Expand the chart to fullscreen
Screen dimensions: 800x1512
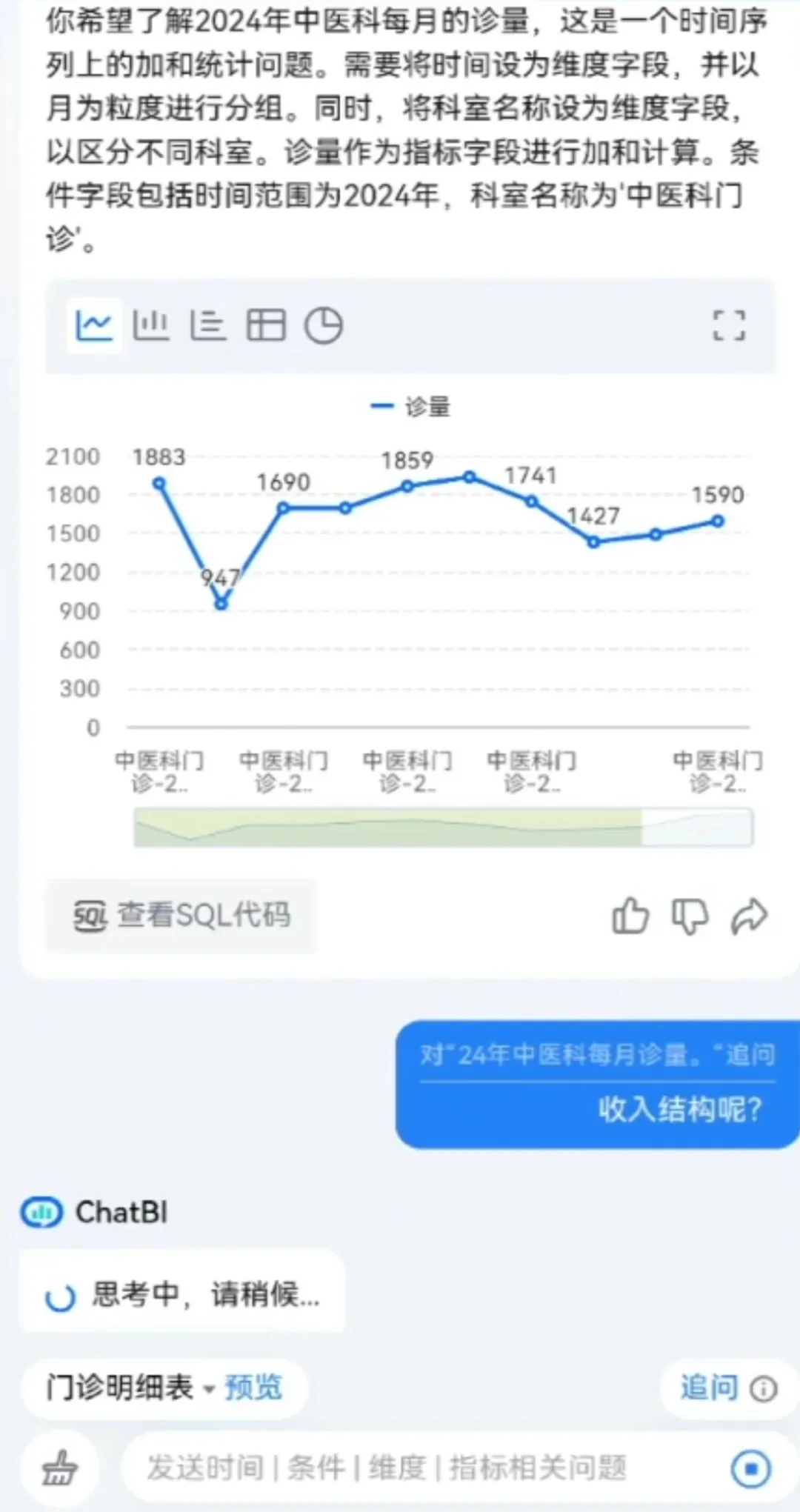728,325
